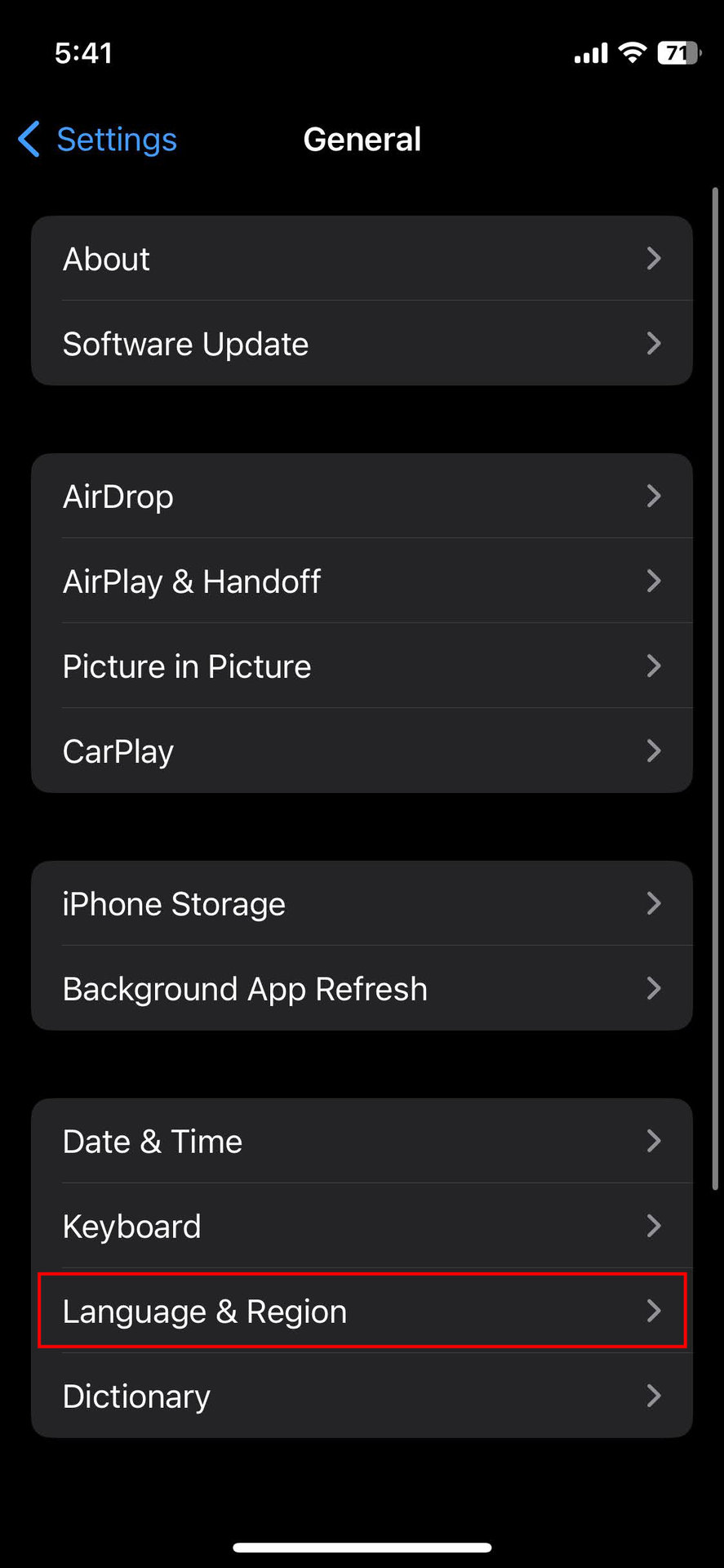Screen dimensions: 724x1568
Task: Select Language & Region
Action: [362, 1312]
